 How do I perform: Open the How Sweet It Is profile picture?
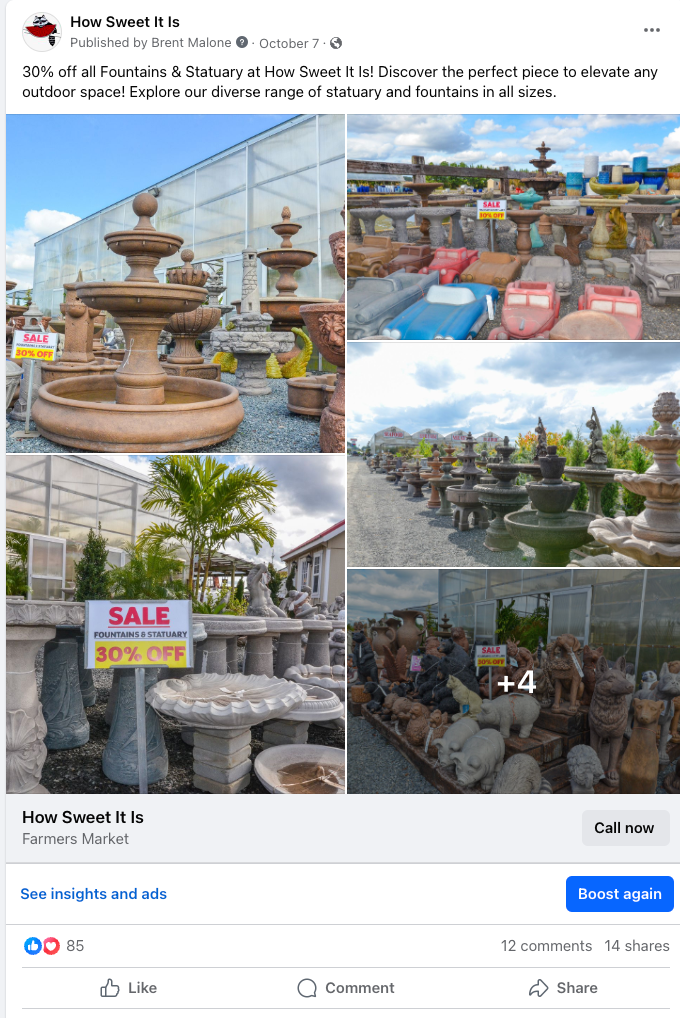42,32
